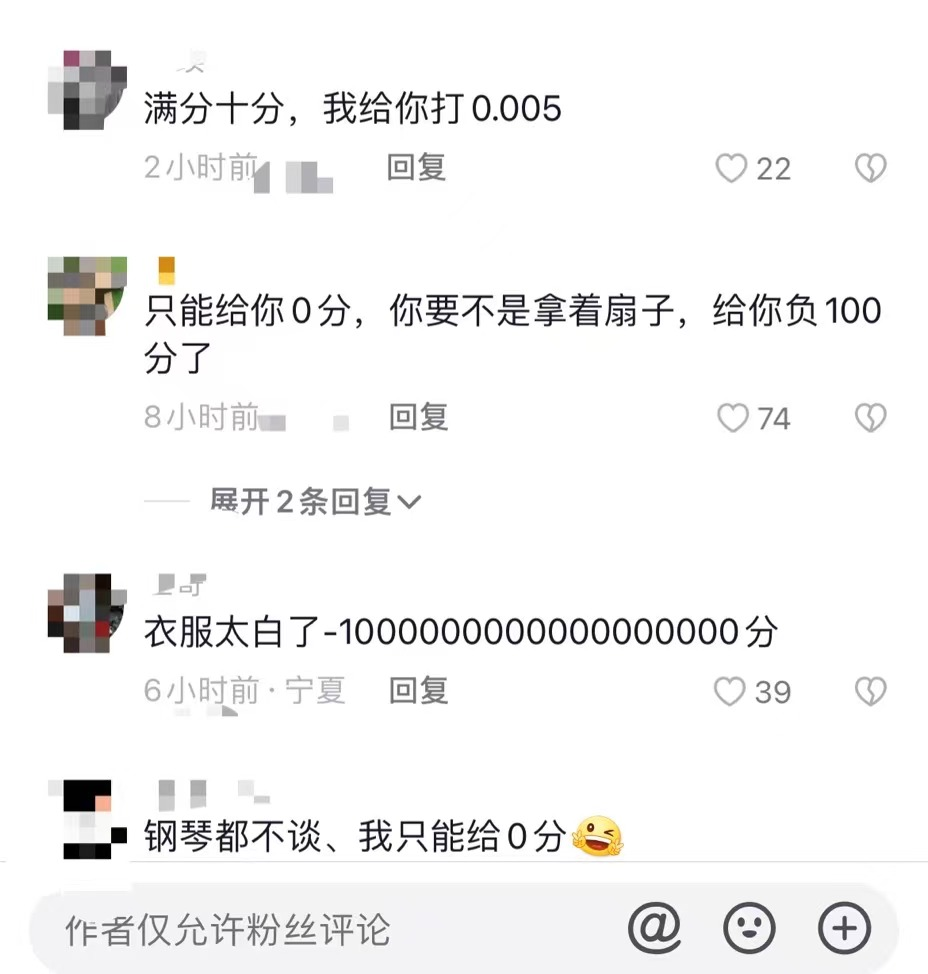Reply to the '满分十分' comment
This screenshot has height=974, width=928.
416,168
